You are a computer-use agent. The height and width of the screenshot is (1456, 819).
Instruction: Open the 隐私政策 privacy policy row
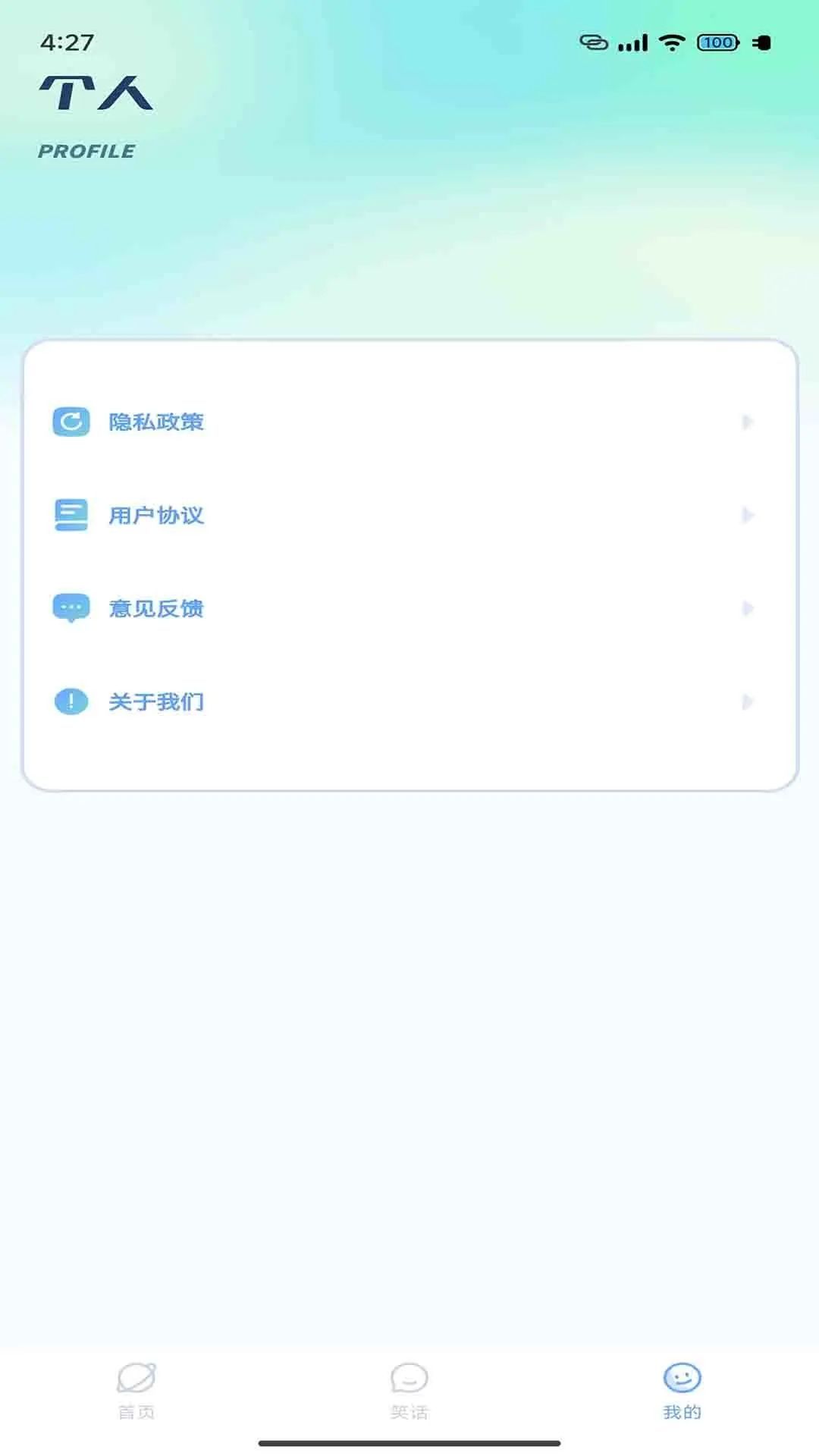coord(409,422)
